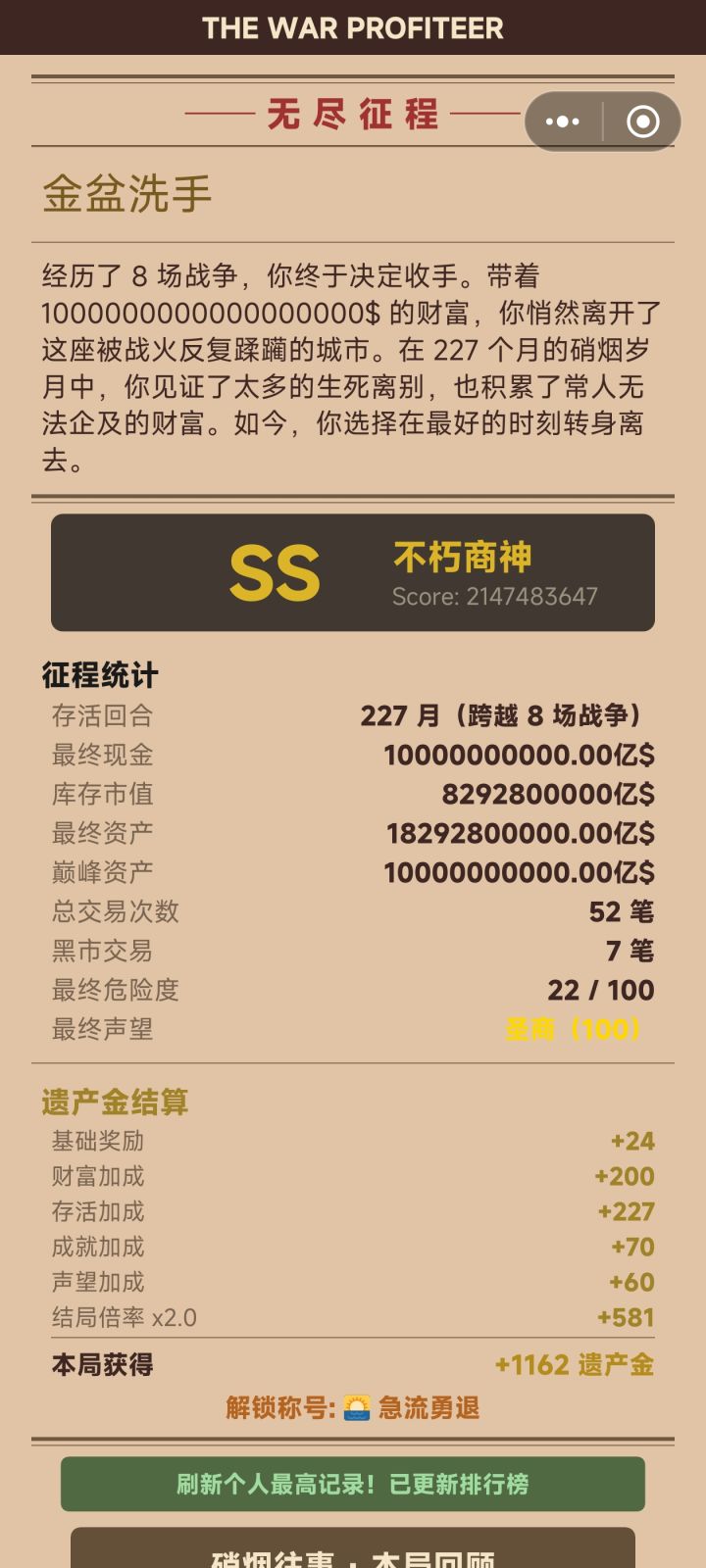This screenshot has height=1568, width=706.
Task: Click THE WAR PROFITEER title bar
Action: pyautogui.click(x=353, y=28)
